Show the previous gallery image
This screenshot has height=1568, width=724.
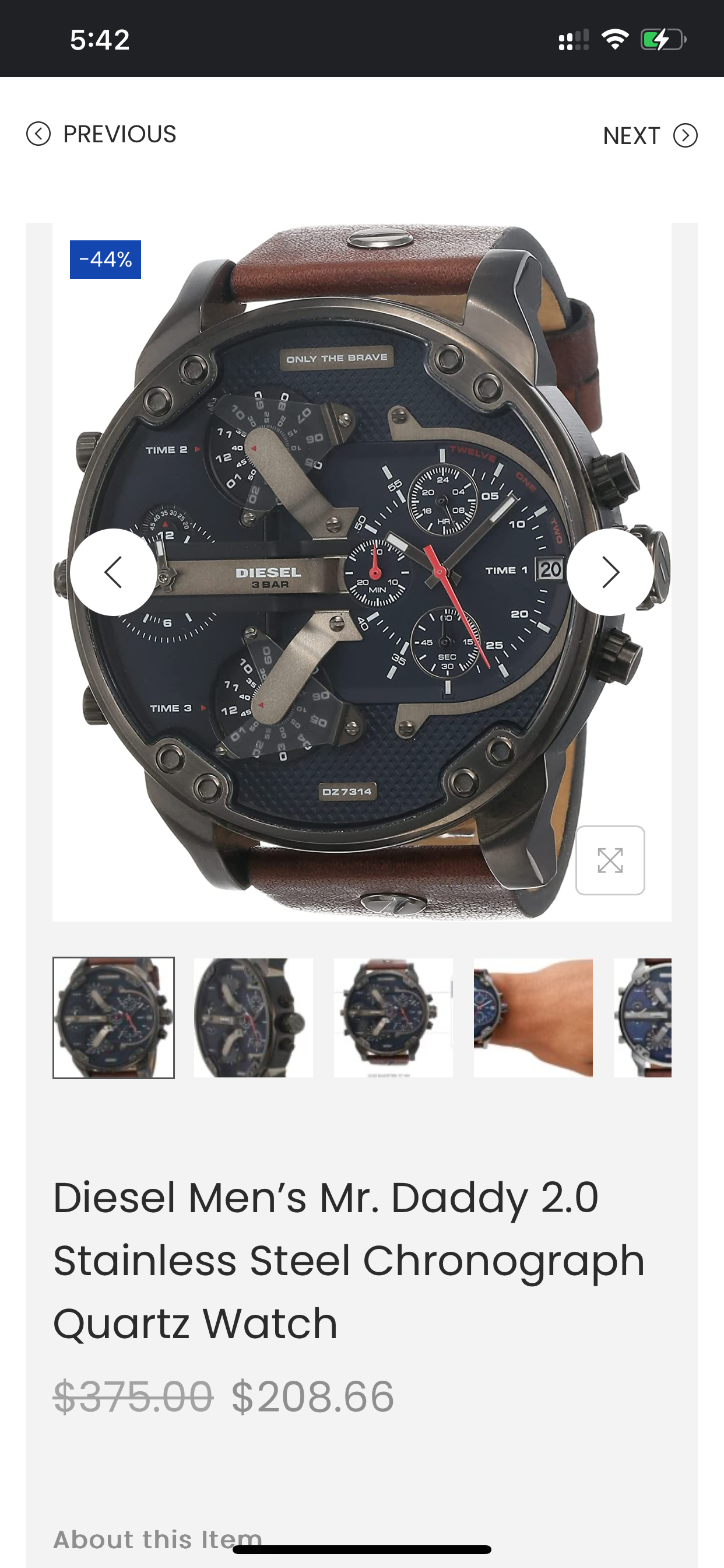point(113,572)
